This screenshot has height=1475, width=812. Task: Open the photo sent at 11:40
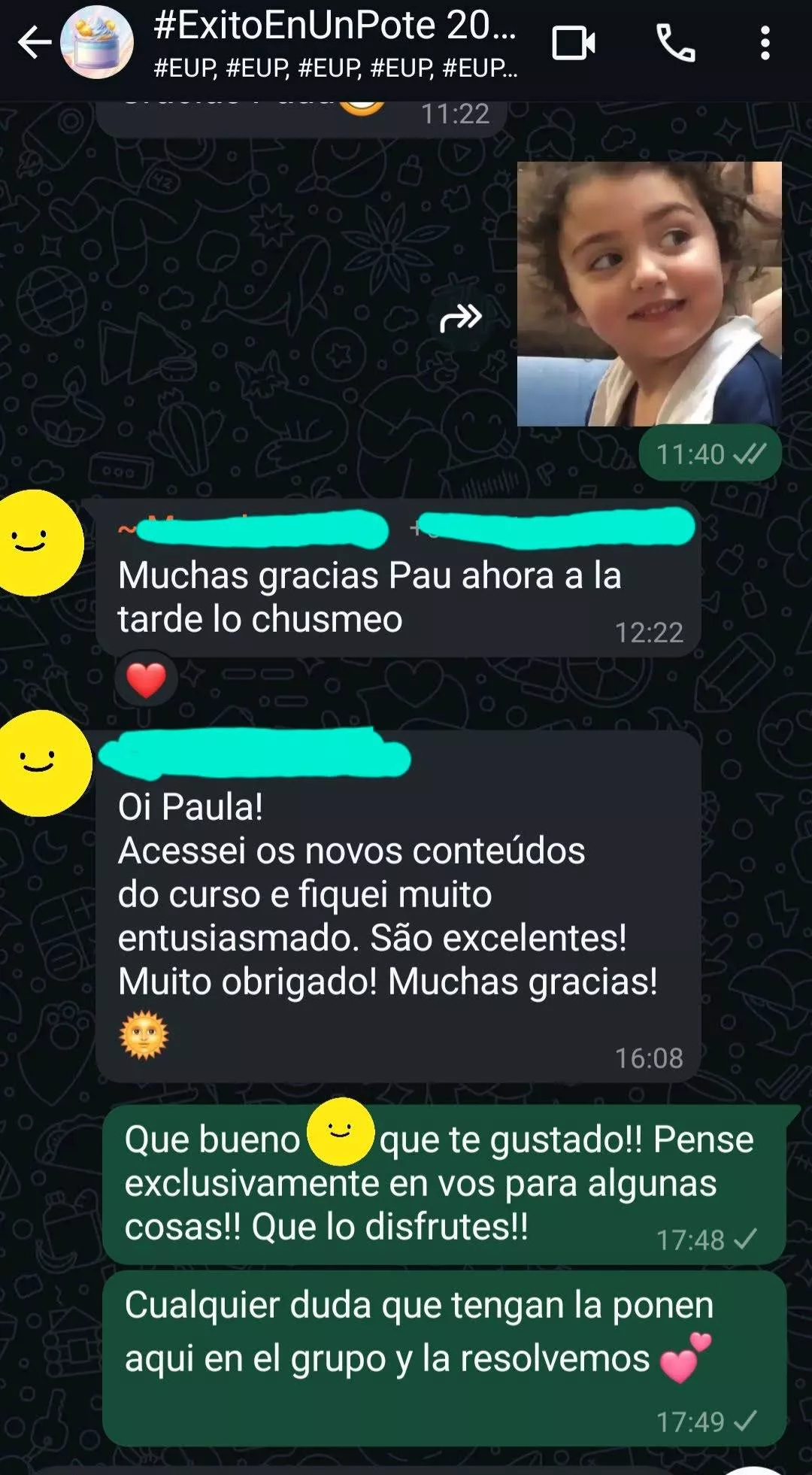(x=649, y=293)
